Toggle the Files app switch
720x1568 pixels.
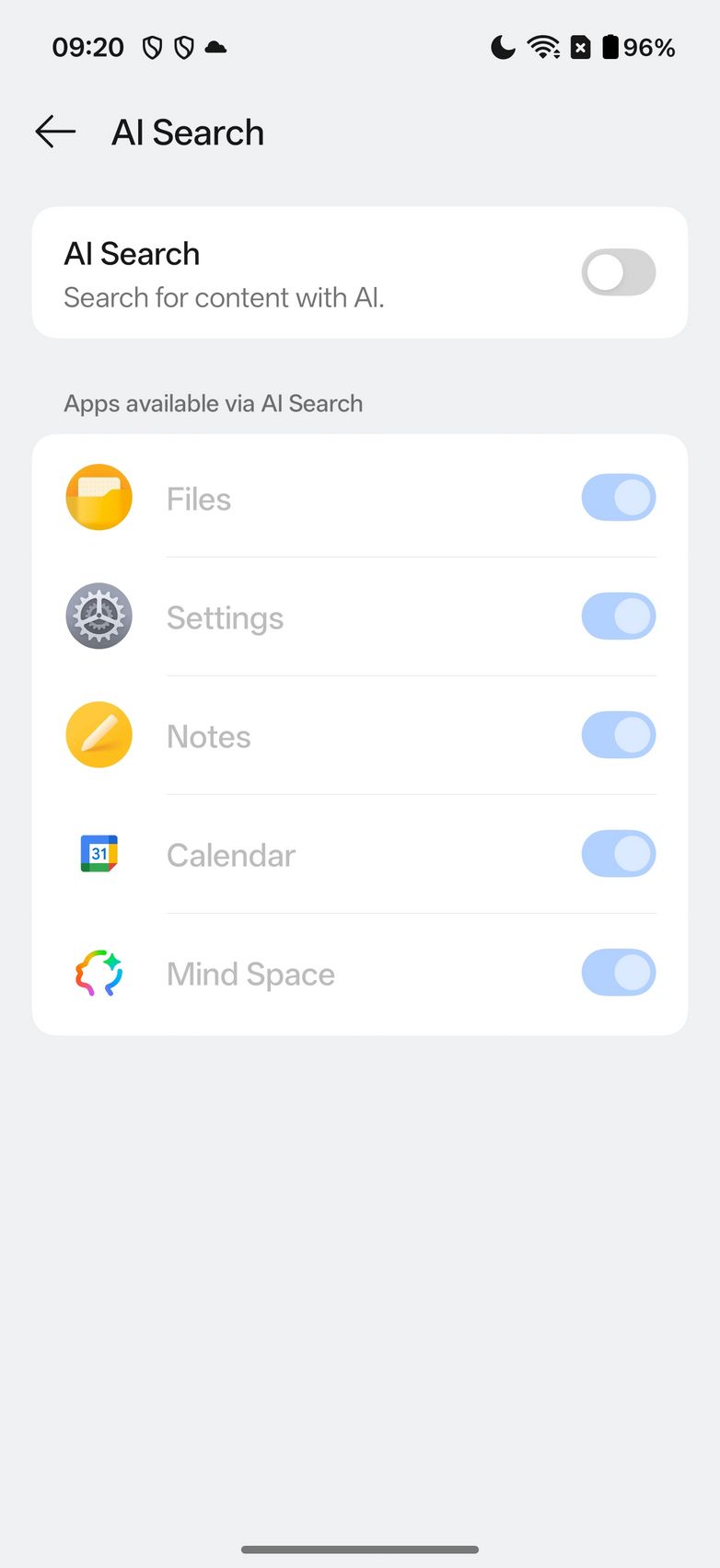pos(618,498)
